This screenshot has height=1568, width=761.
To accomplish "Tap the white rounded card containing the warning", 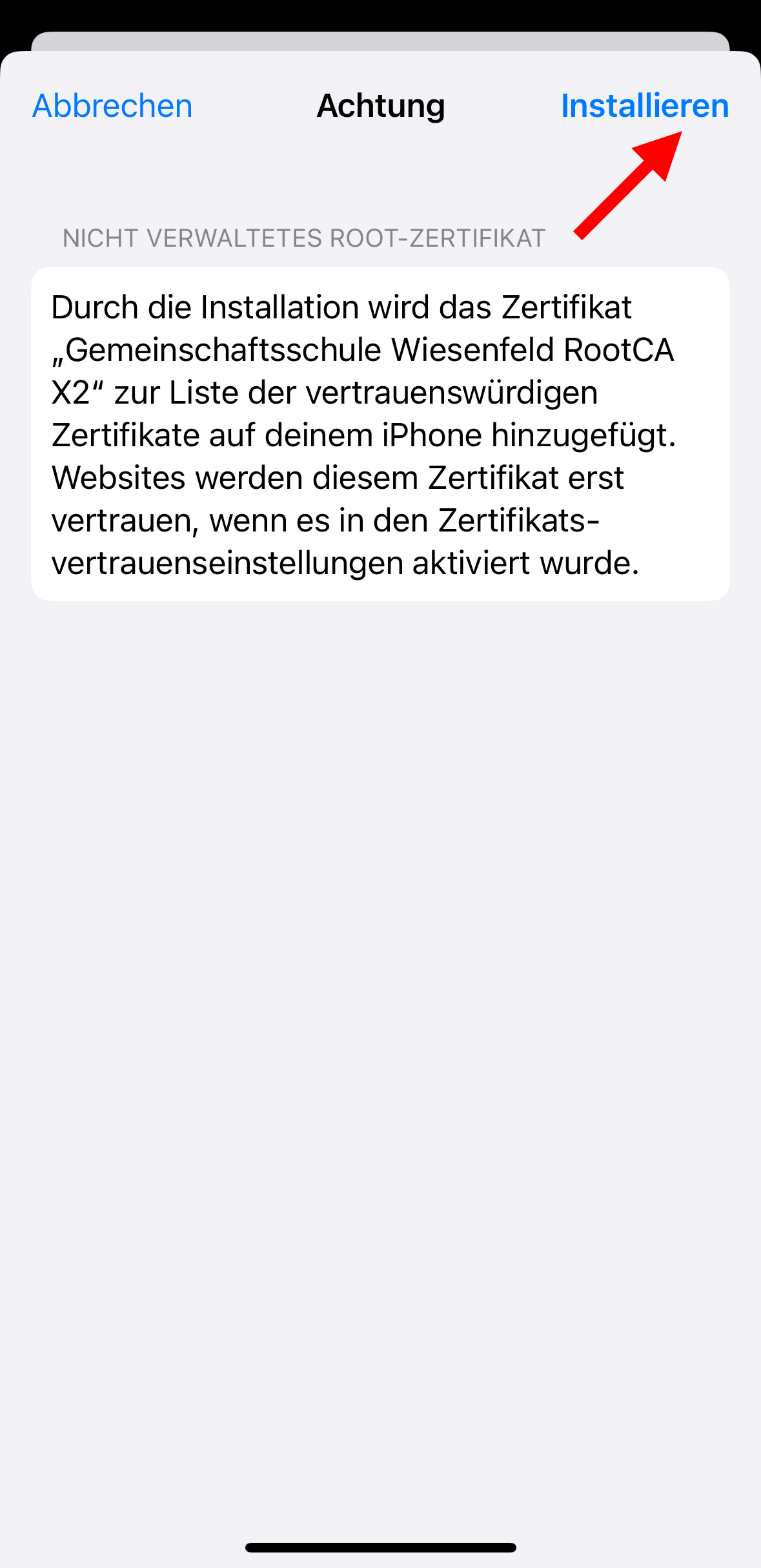I will 380,433.
